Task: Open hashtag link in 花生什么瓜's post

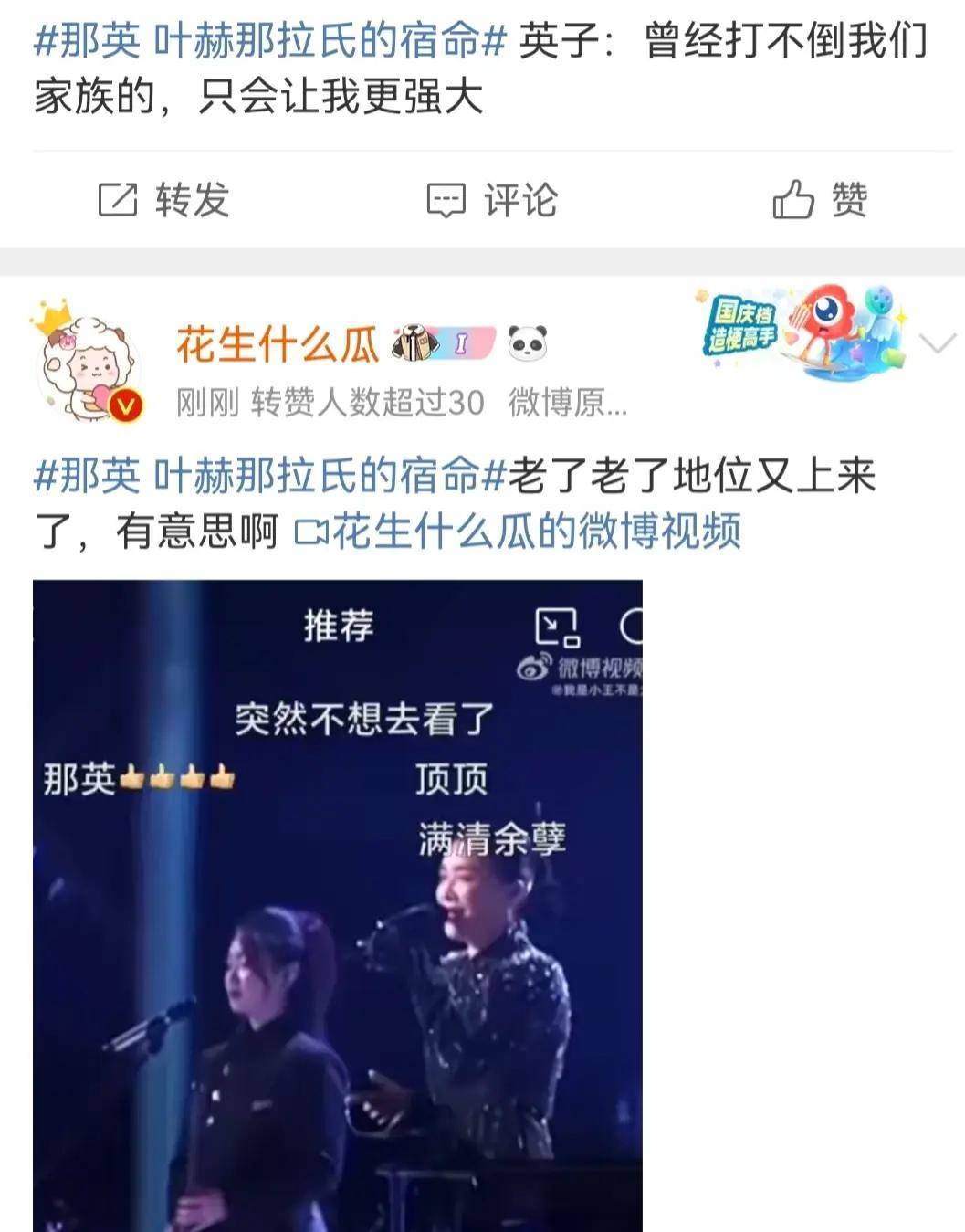Action: tap(270, 476)
